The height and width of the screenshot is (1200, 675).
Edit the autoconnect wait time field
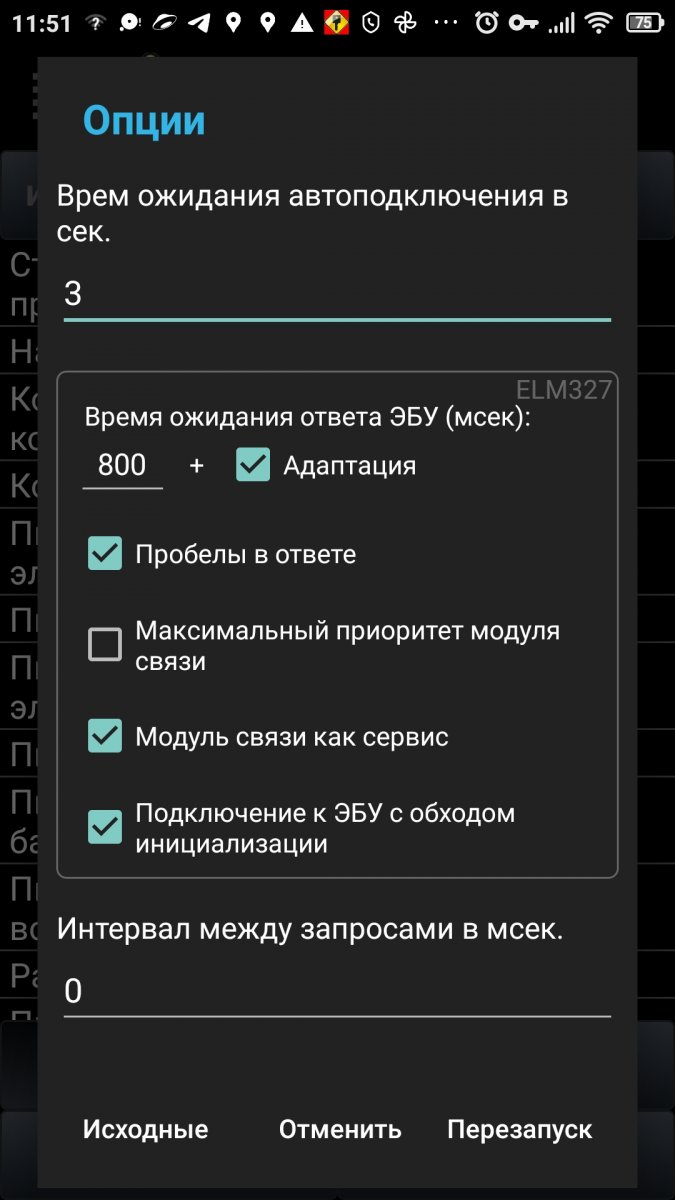coord(336,294)
